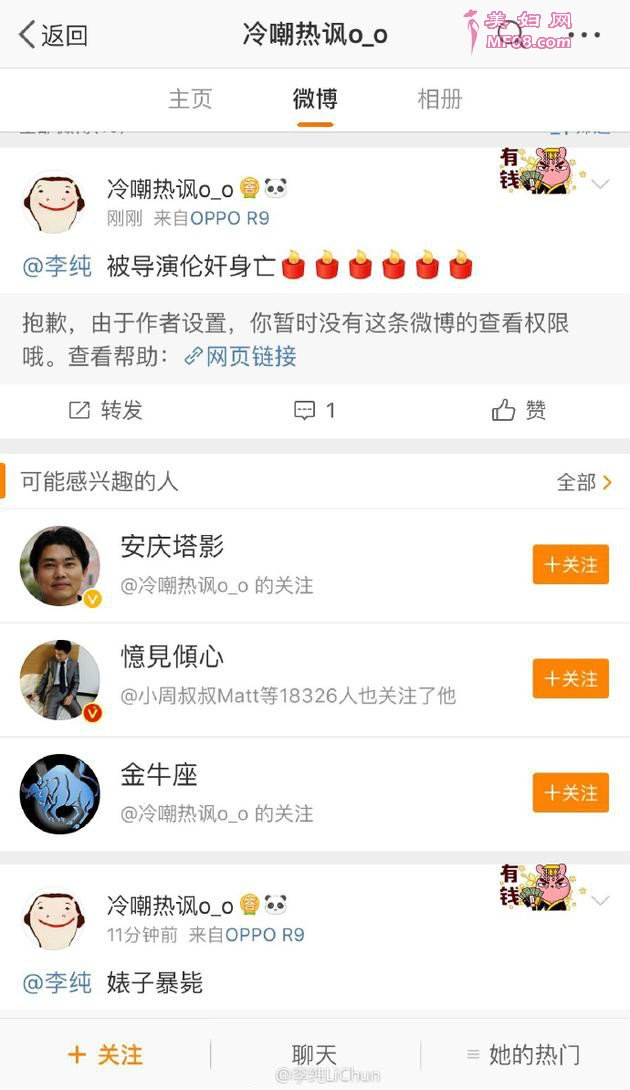Viewport: 630px width, 1090px height.
Task: Start a chat via 聊天
Action: point(314,1054)
